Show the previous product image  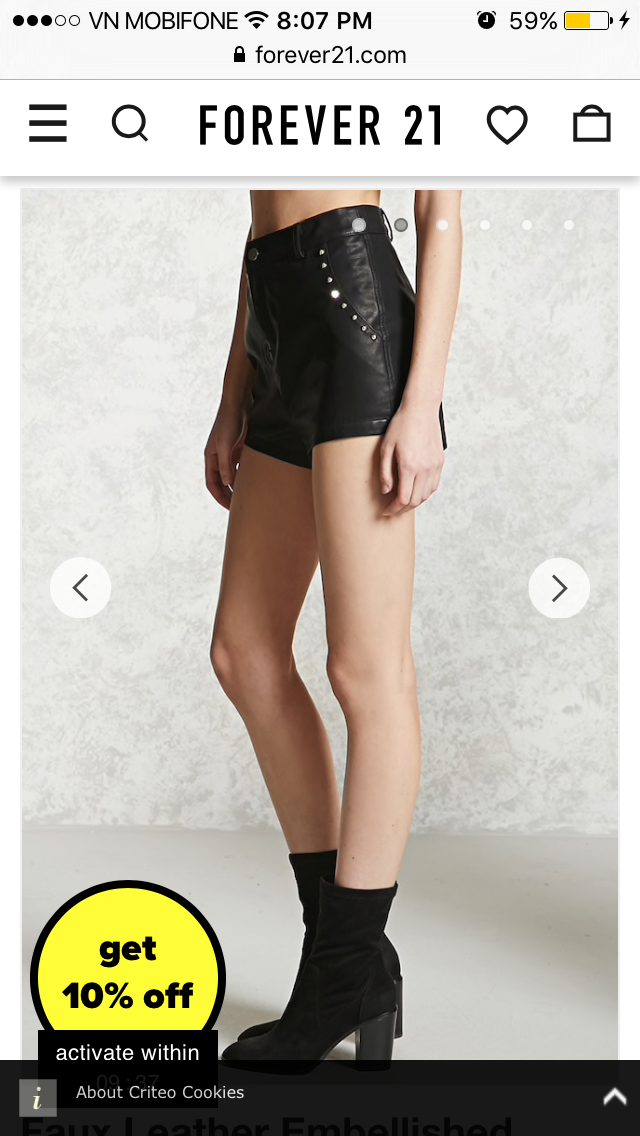(x=80, y=588)
